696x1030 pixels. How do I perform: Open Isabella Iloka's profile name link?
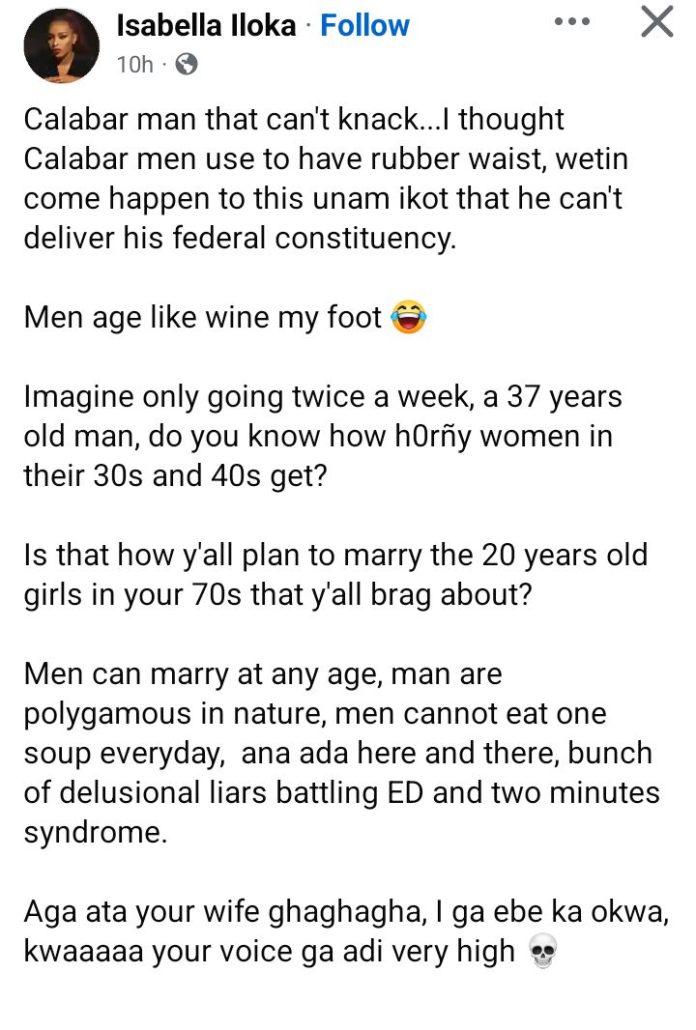tap(208, 26)
